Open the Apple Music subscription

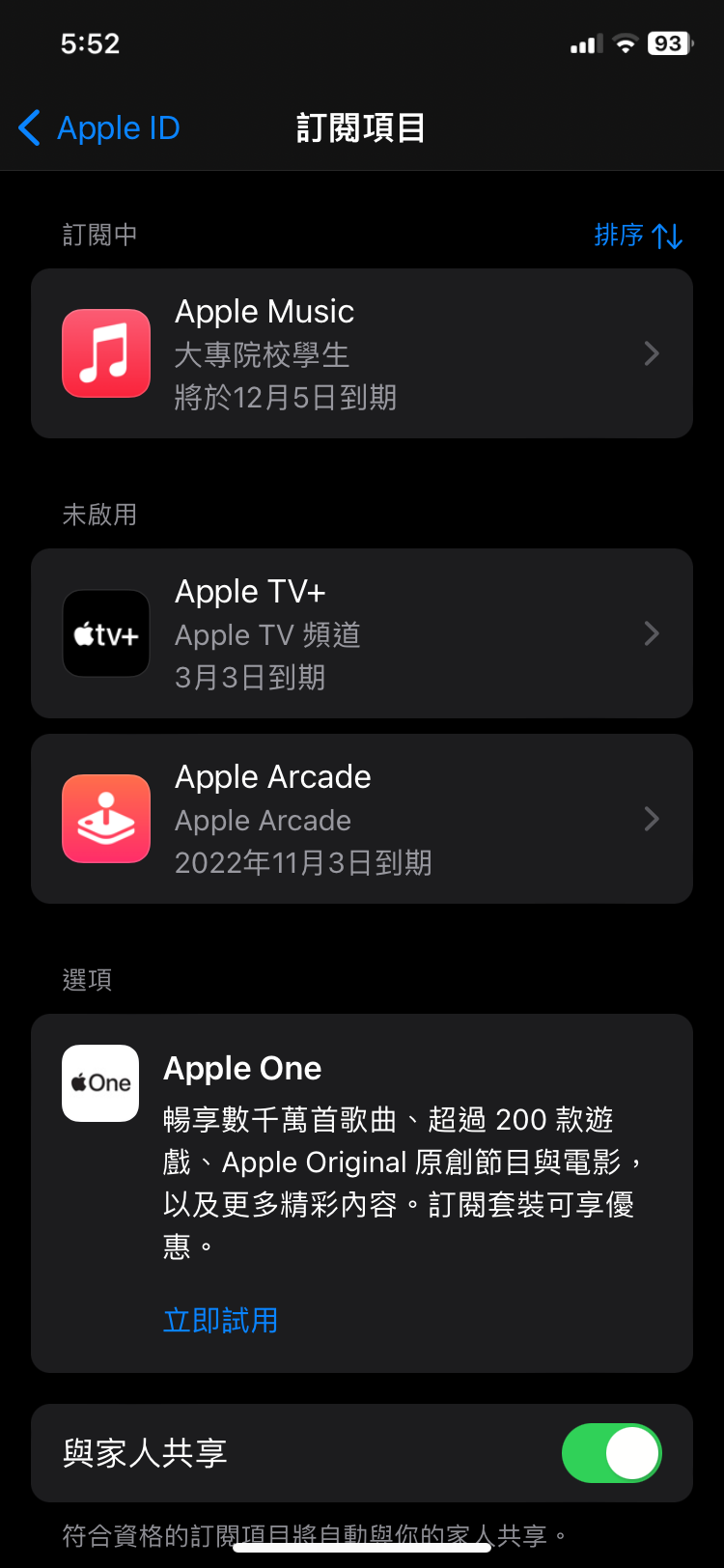click(x=362, y=353)
